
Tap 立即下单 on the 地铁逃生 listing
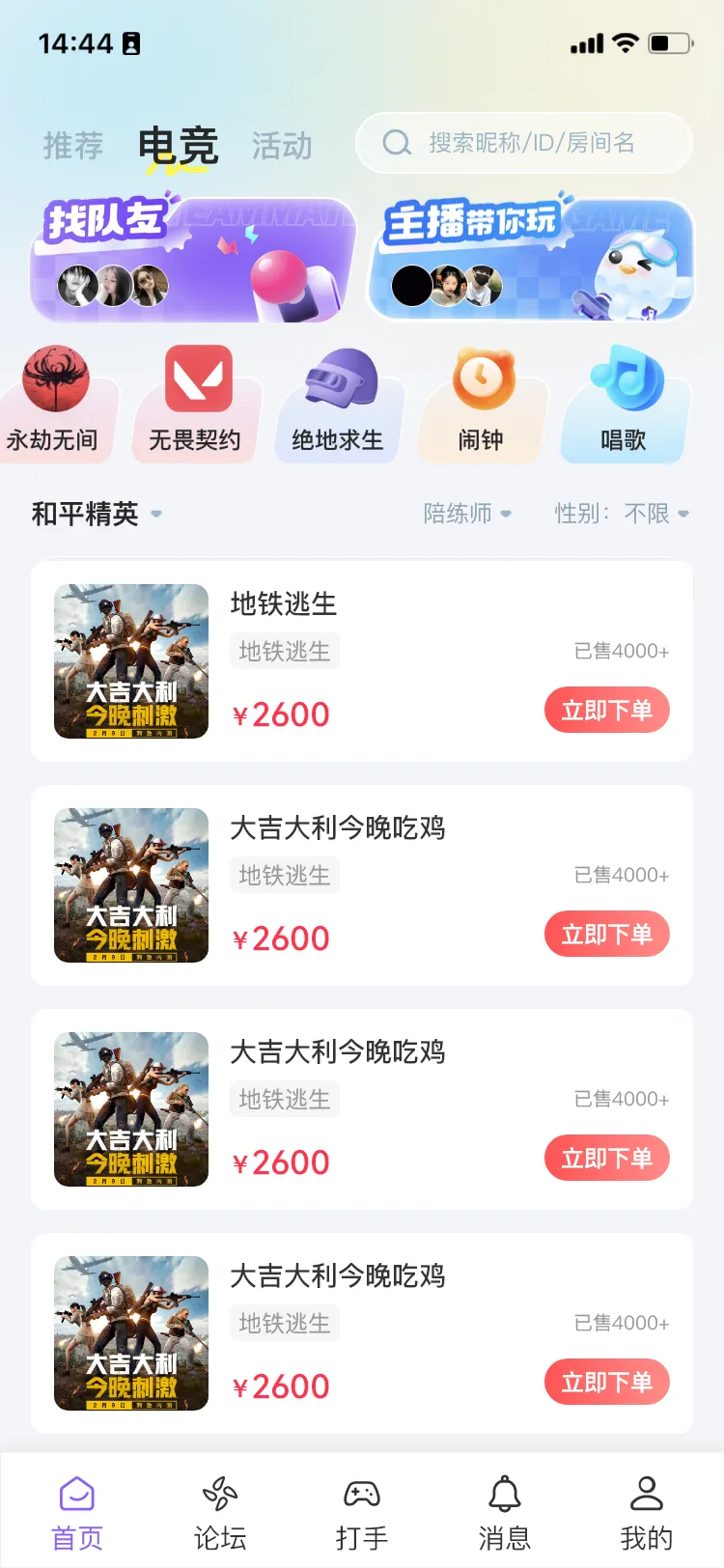tap(606, 710)
